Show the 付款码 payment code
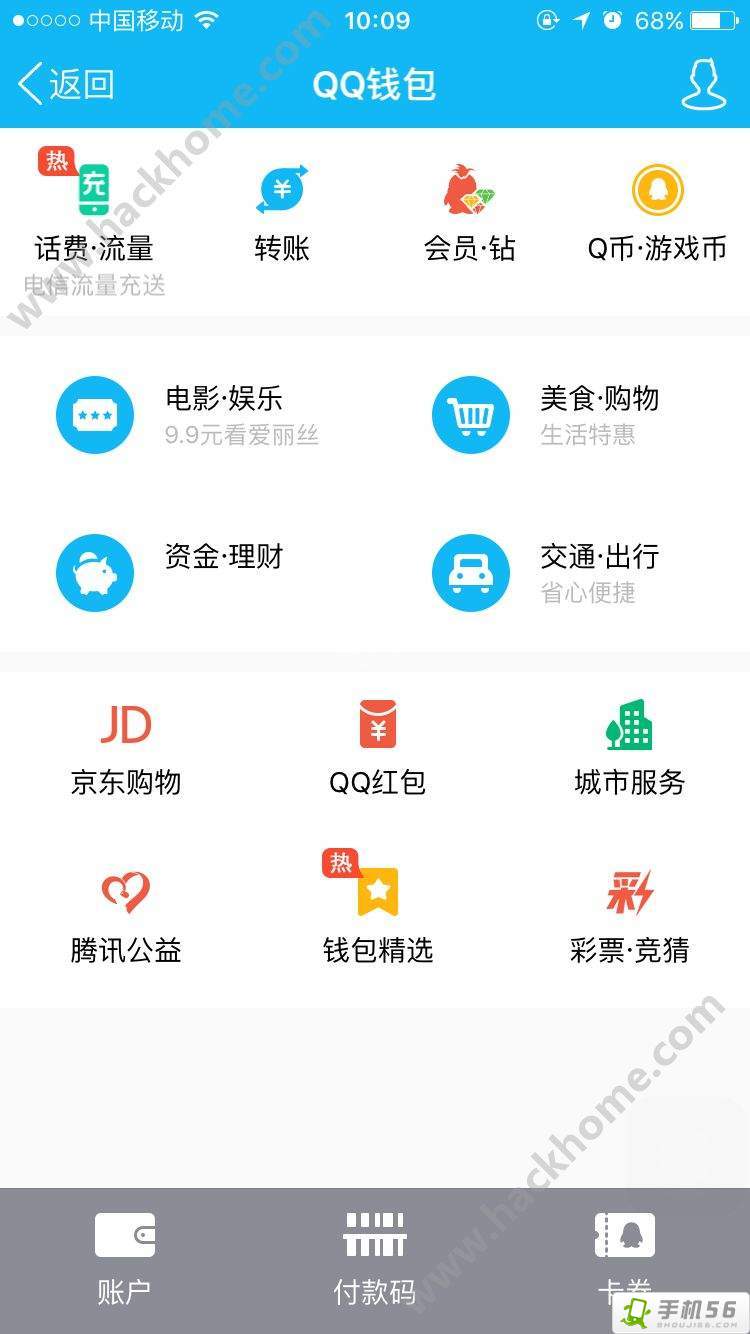This screenshot has width=750, height=1334. point(374,1258)
